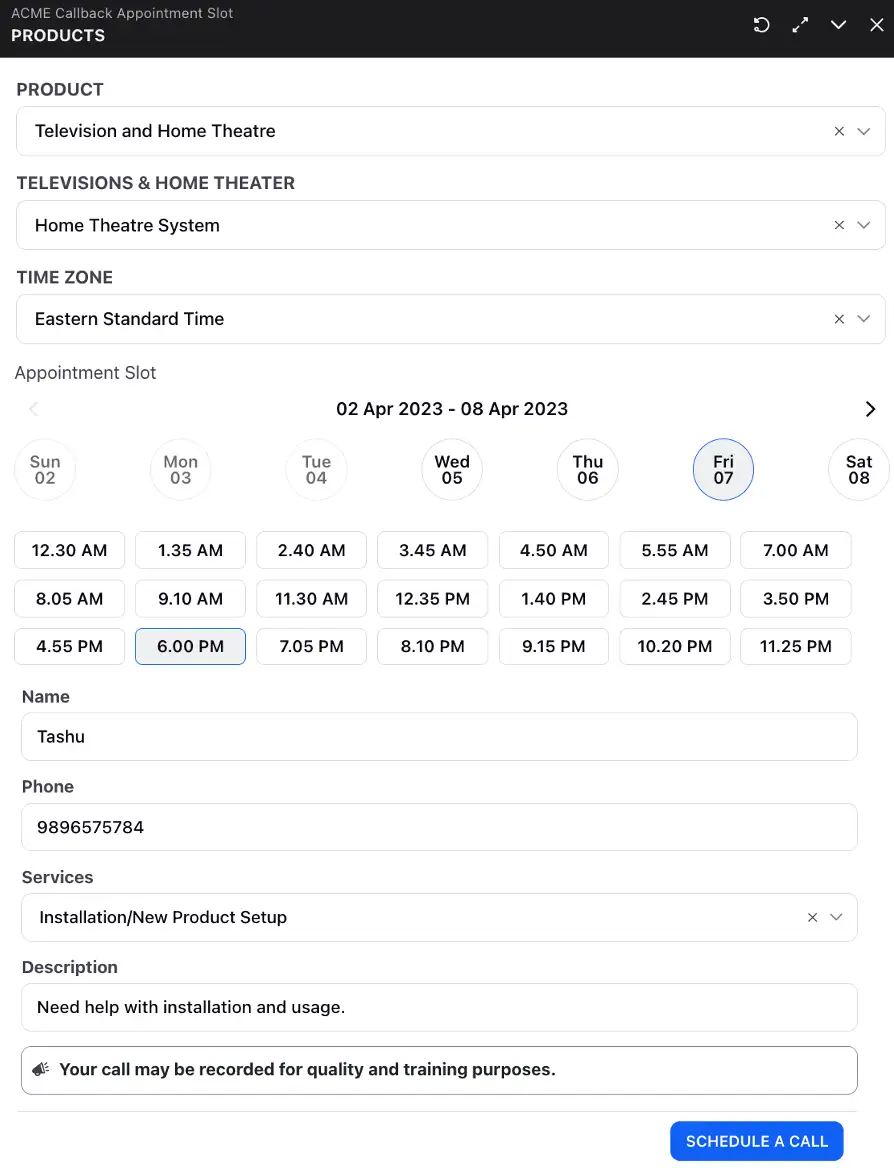The image size is (894, 1168).
Task: Go to the next week of slots
Action: point(870,409)
